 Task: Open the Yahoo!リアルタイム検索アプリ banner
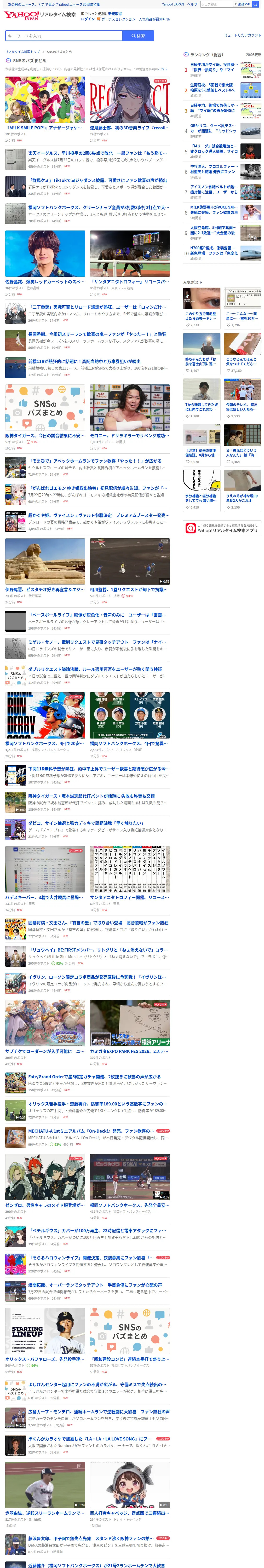coord(222,528)
